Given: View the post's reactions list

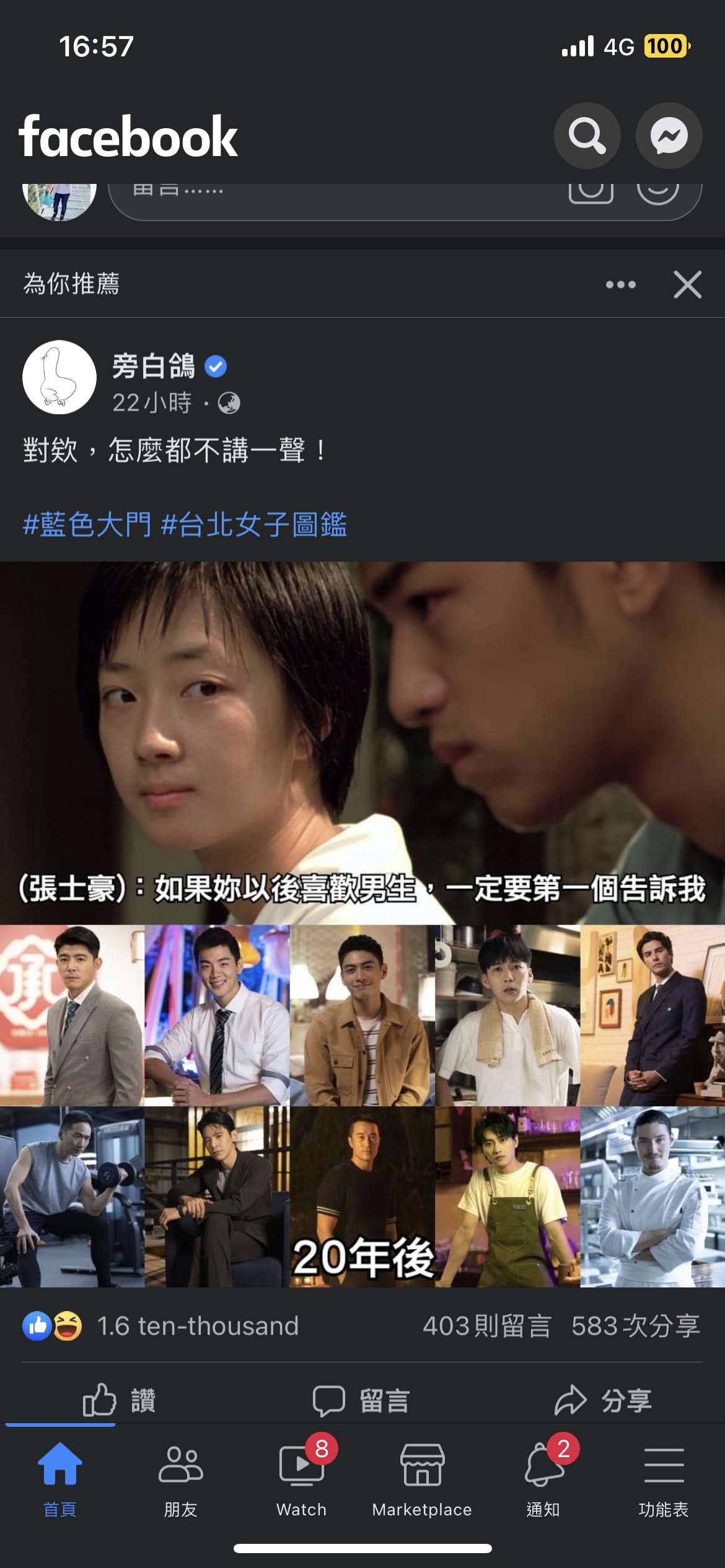Looking at the screenshot, I should click(x=161, y=1326).
